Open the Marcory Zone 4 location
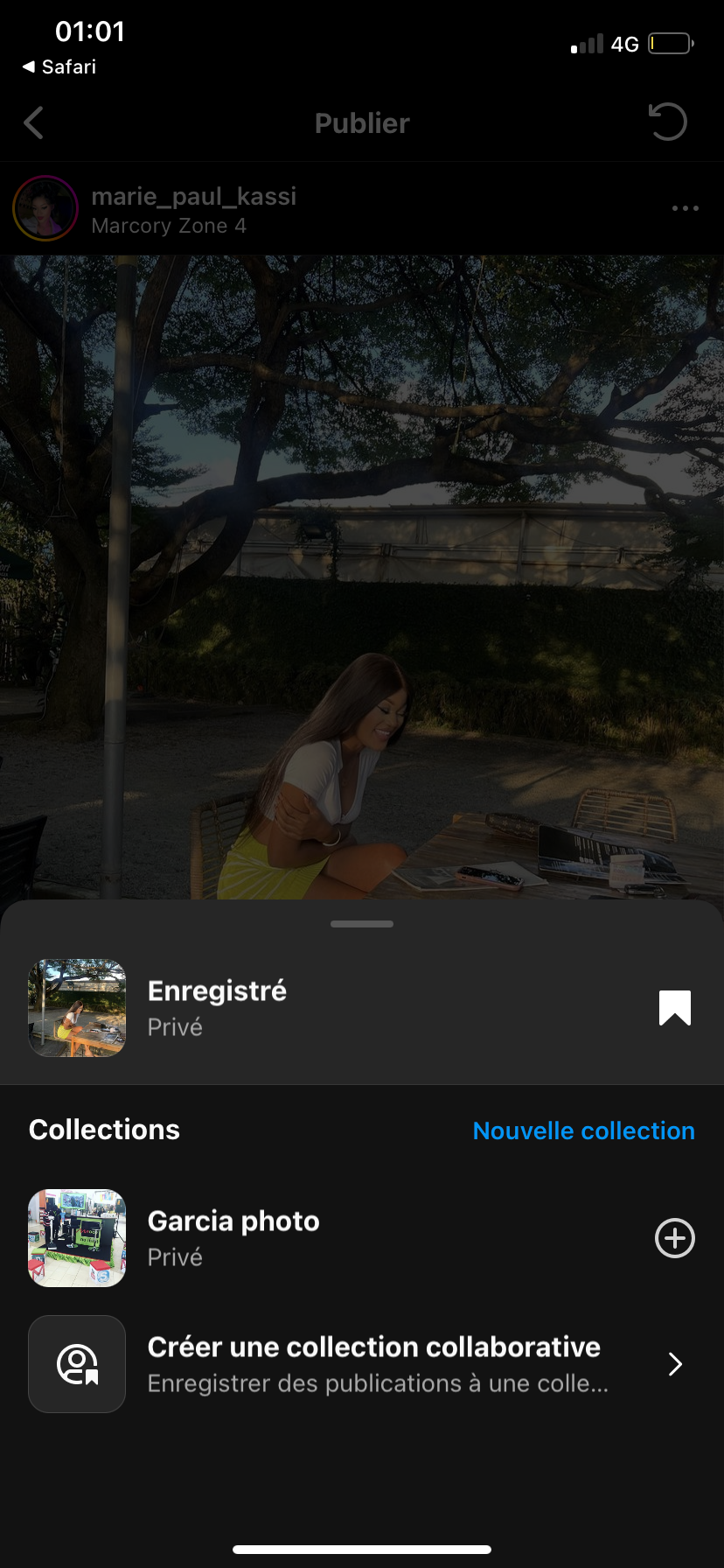724x1568 pixels. point(169,226)
